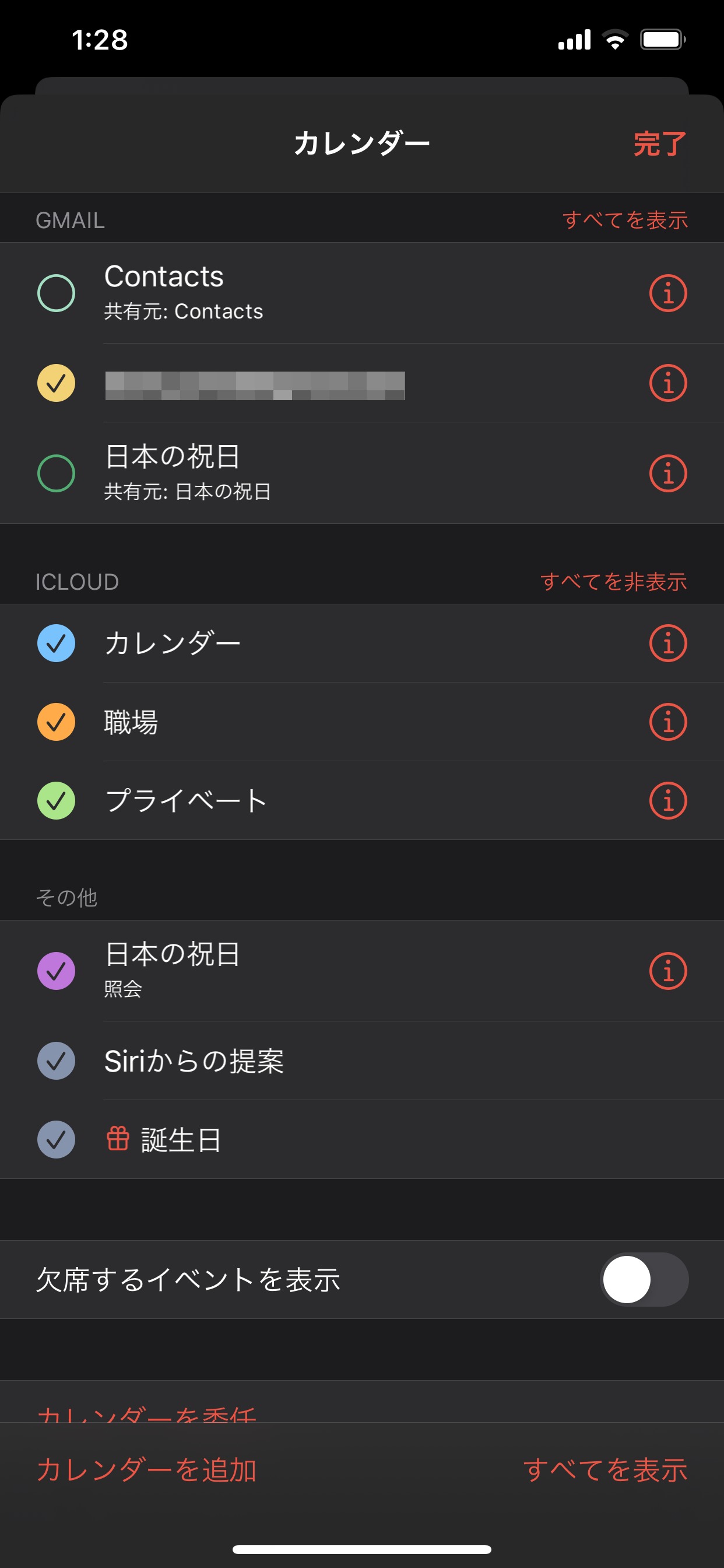724x1568 pixels.
Task: Tap すべてを非表示 in the ICLOUD section
Action: [613, 582]
